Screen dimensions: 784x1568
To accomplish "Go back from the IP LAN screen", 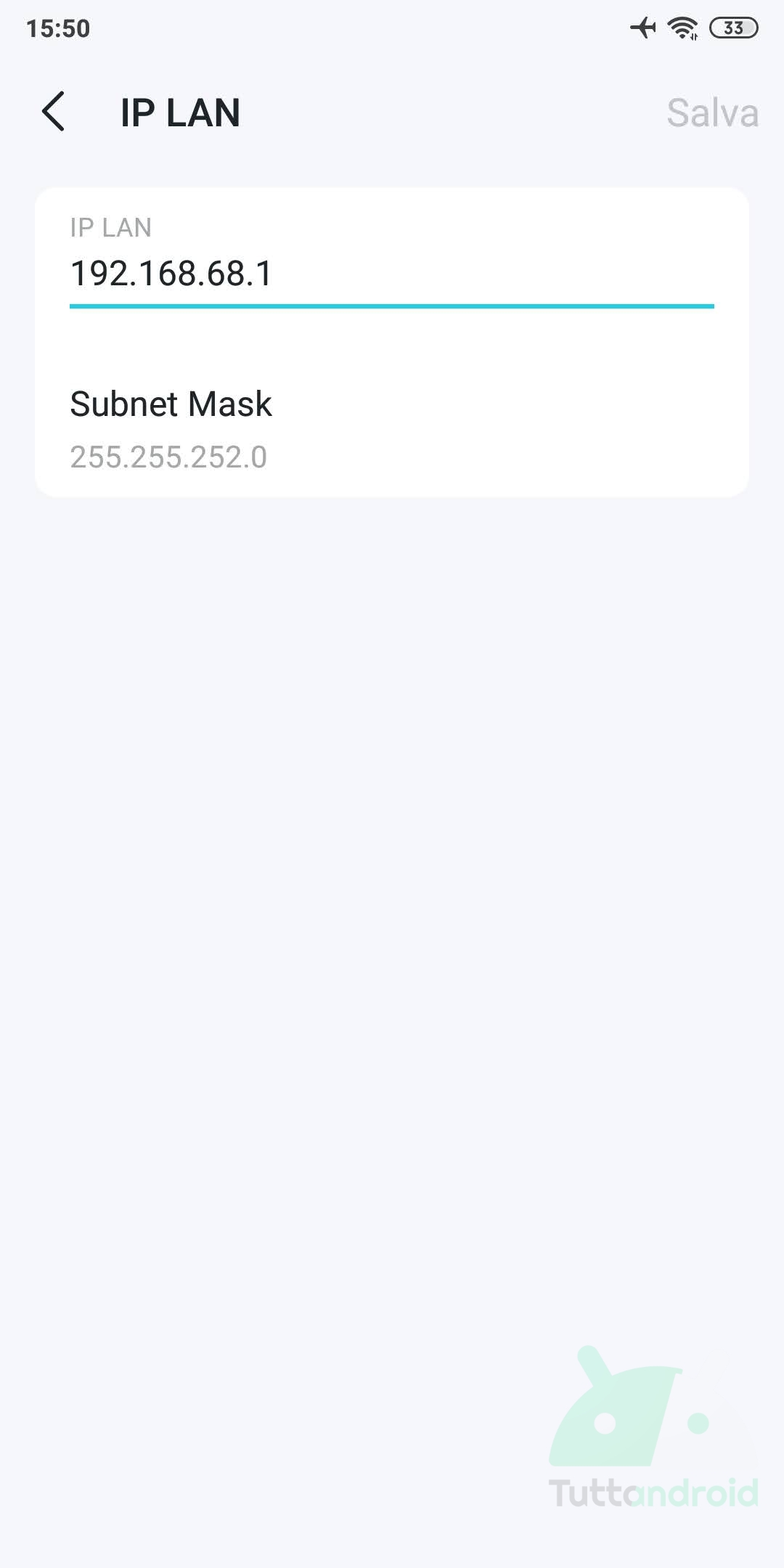I will [x=54, y=112].
